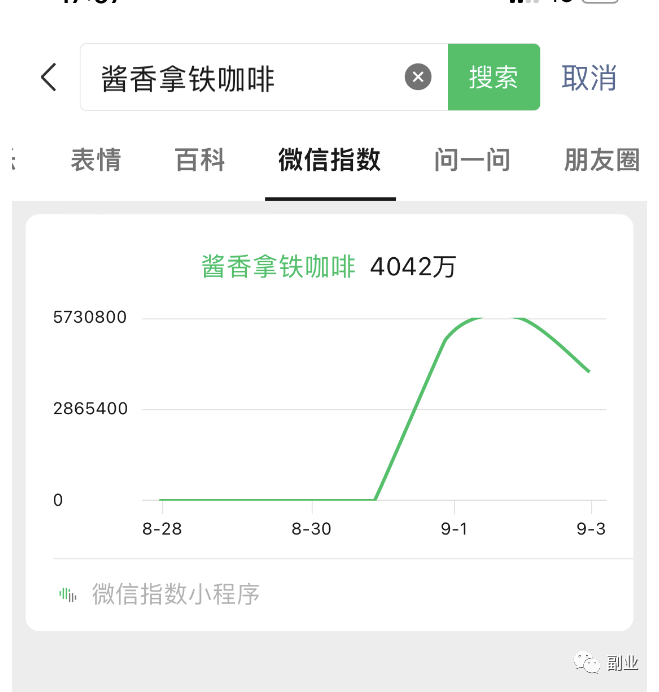Switch to the 问一问 tab
This screenshot has width=659, height=692.
click(472, 160)
